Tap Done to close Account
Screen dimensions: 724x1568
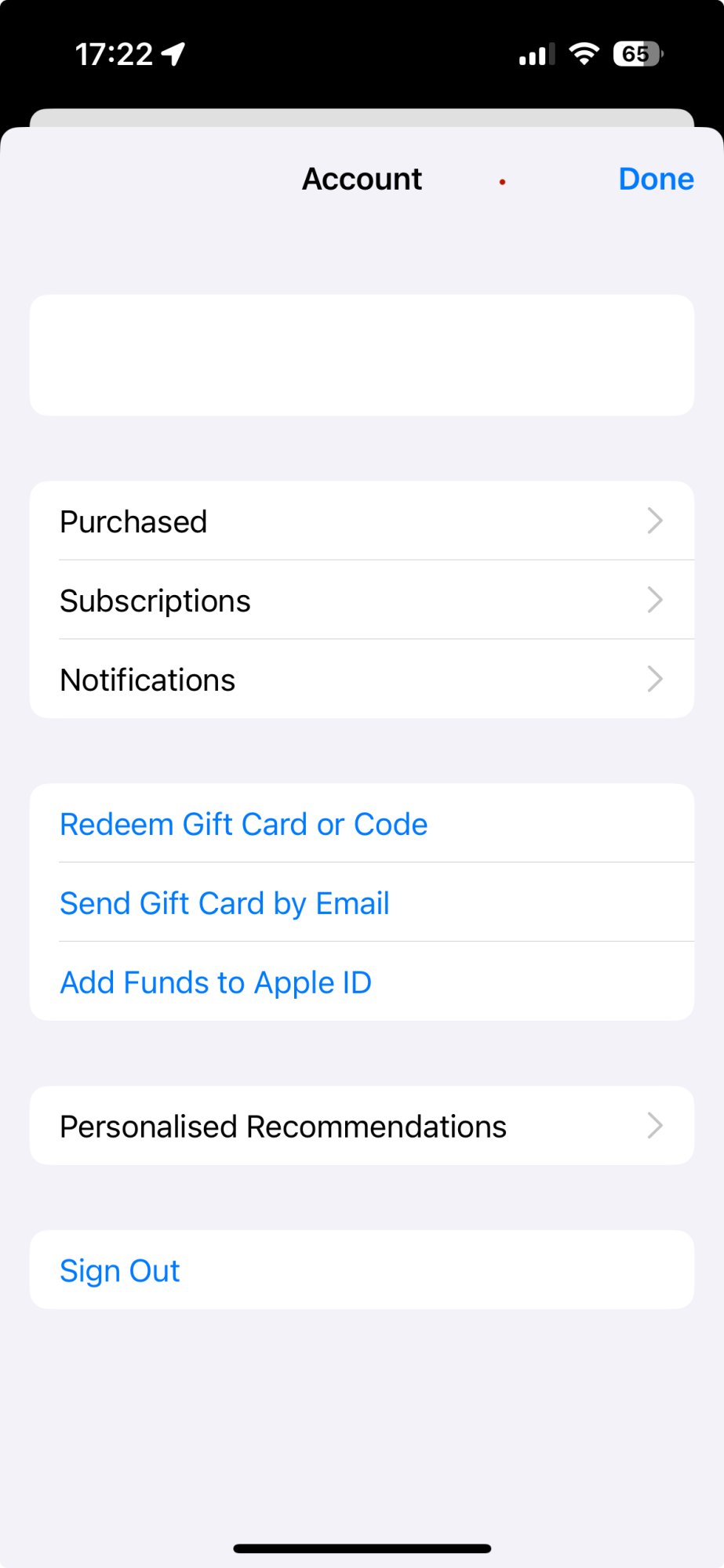coord(656,180)
